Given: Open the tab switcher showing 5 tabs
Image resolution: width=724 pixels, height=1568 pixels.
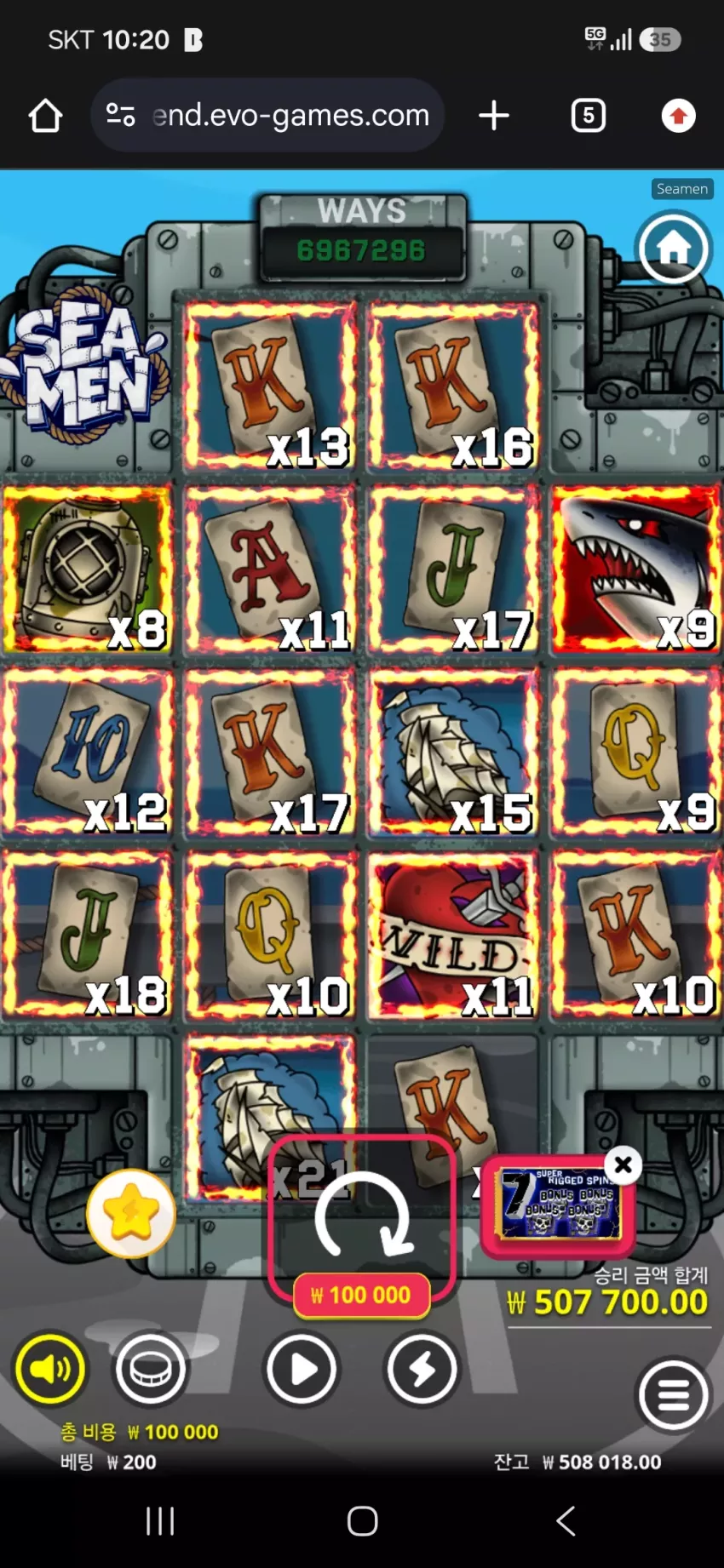Looking at the screenshot, I should [589, 116].
